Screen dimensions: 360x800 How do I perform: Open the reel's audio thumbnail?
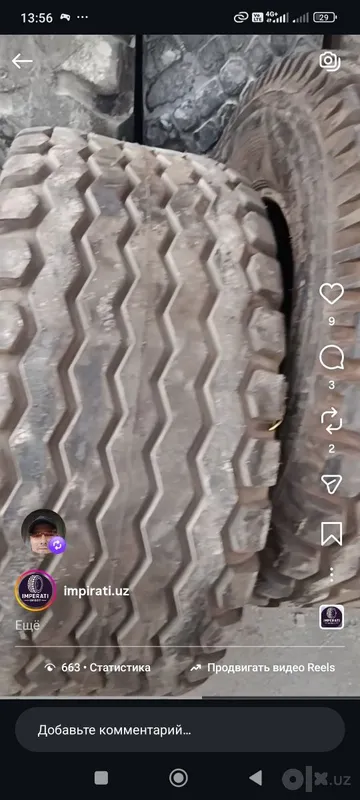pos(331,617)
